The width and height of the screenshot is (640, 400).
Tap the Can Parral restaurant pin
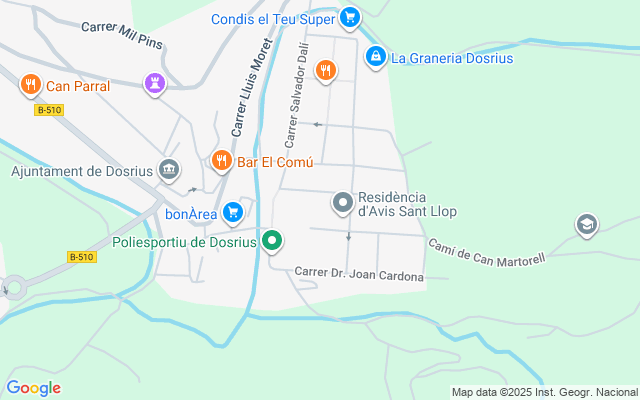[31, 86]
